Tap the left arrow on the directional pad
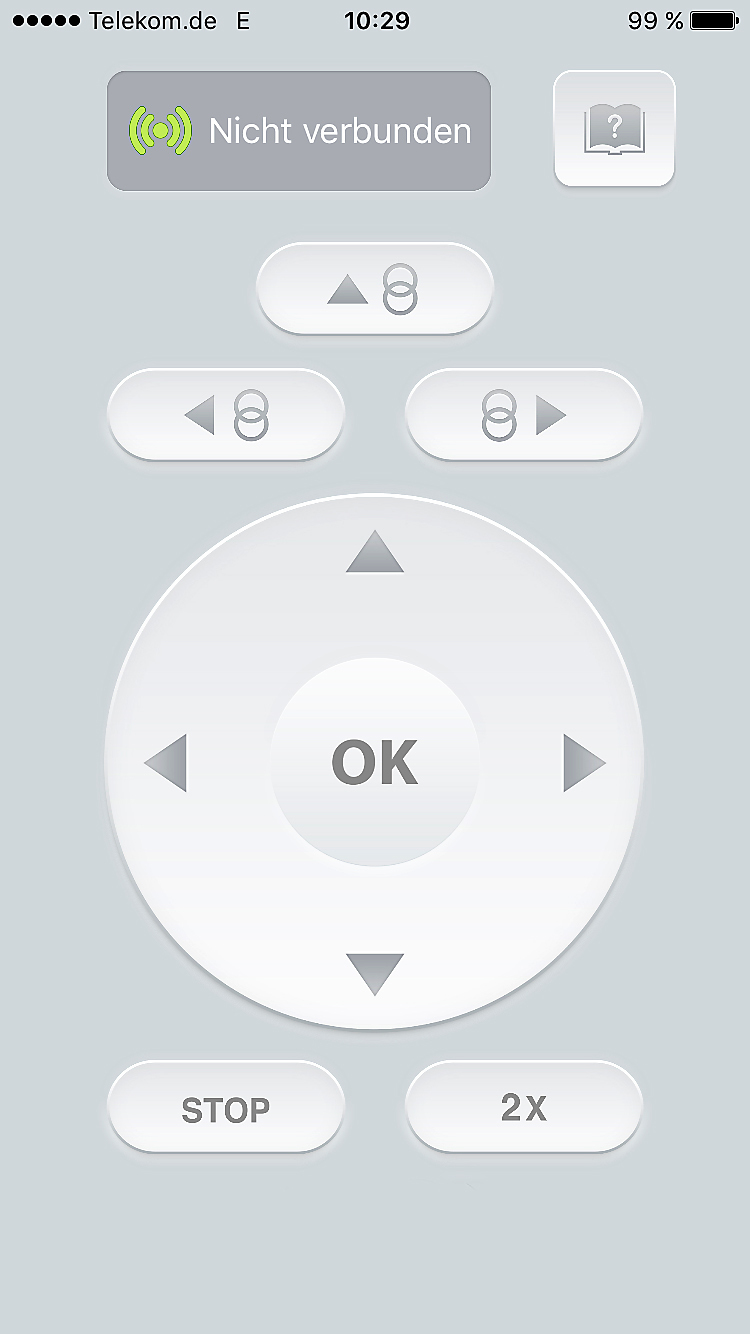Viewport: 750px width, 1334px height. 166,762
